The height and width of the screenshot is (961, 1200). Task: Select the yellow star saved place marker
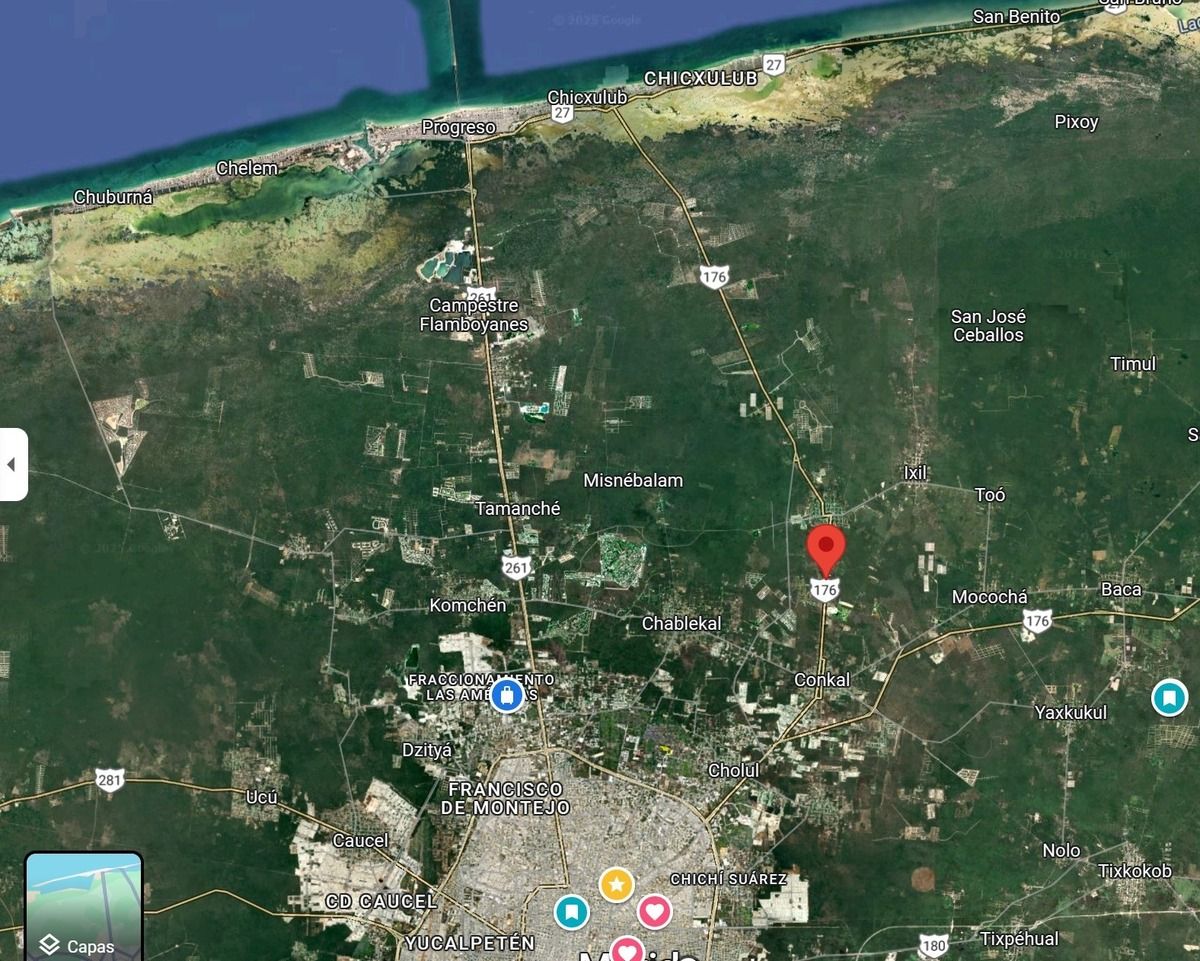pos(617,884)
